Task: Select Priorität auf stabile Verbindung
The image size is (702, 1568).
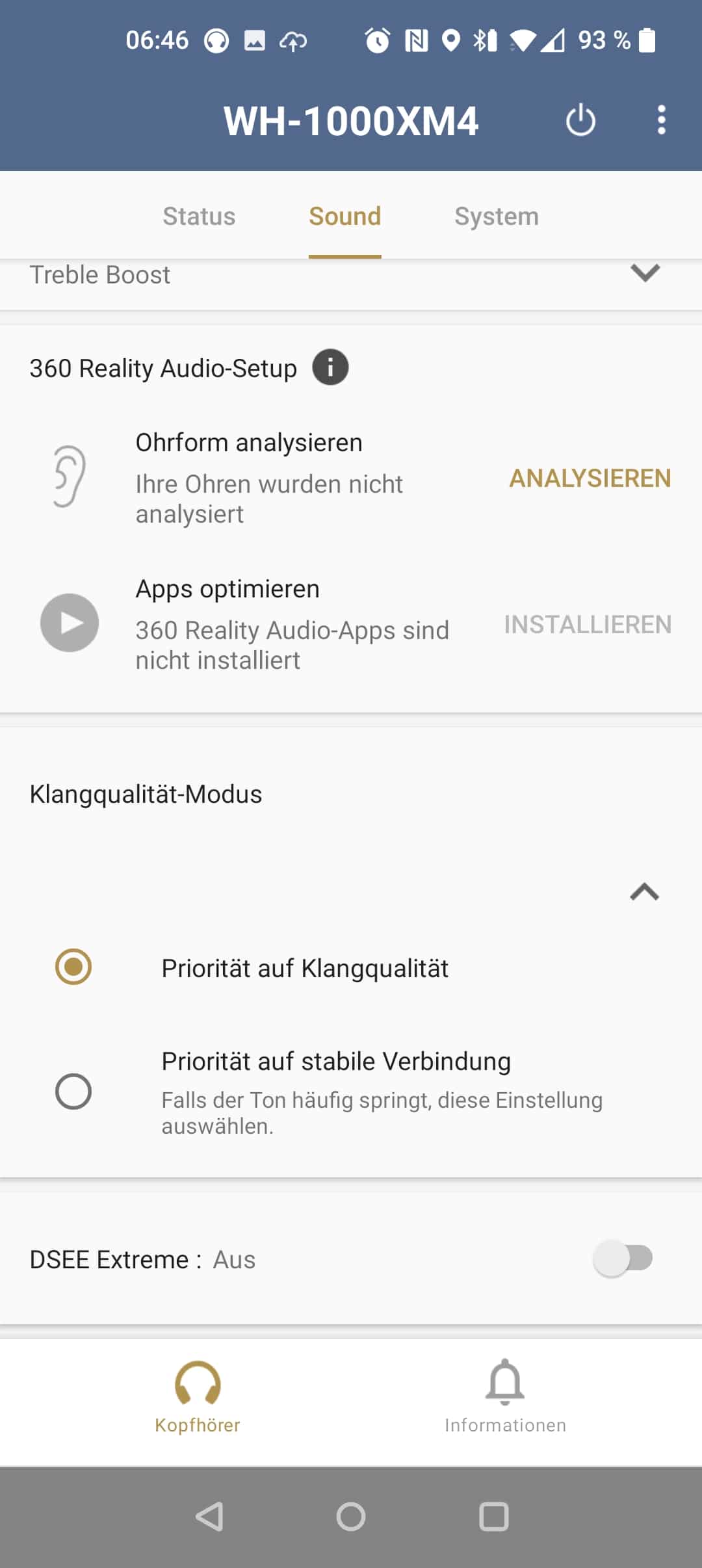Action: point(73,1091)
